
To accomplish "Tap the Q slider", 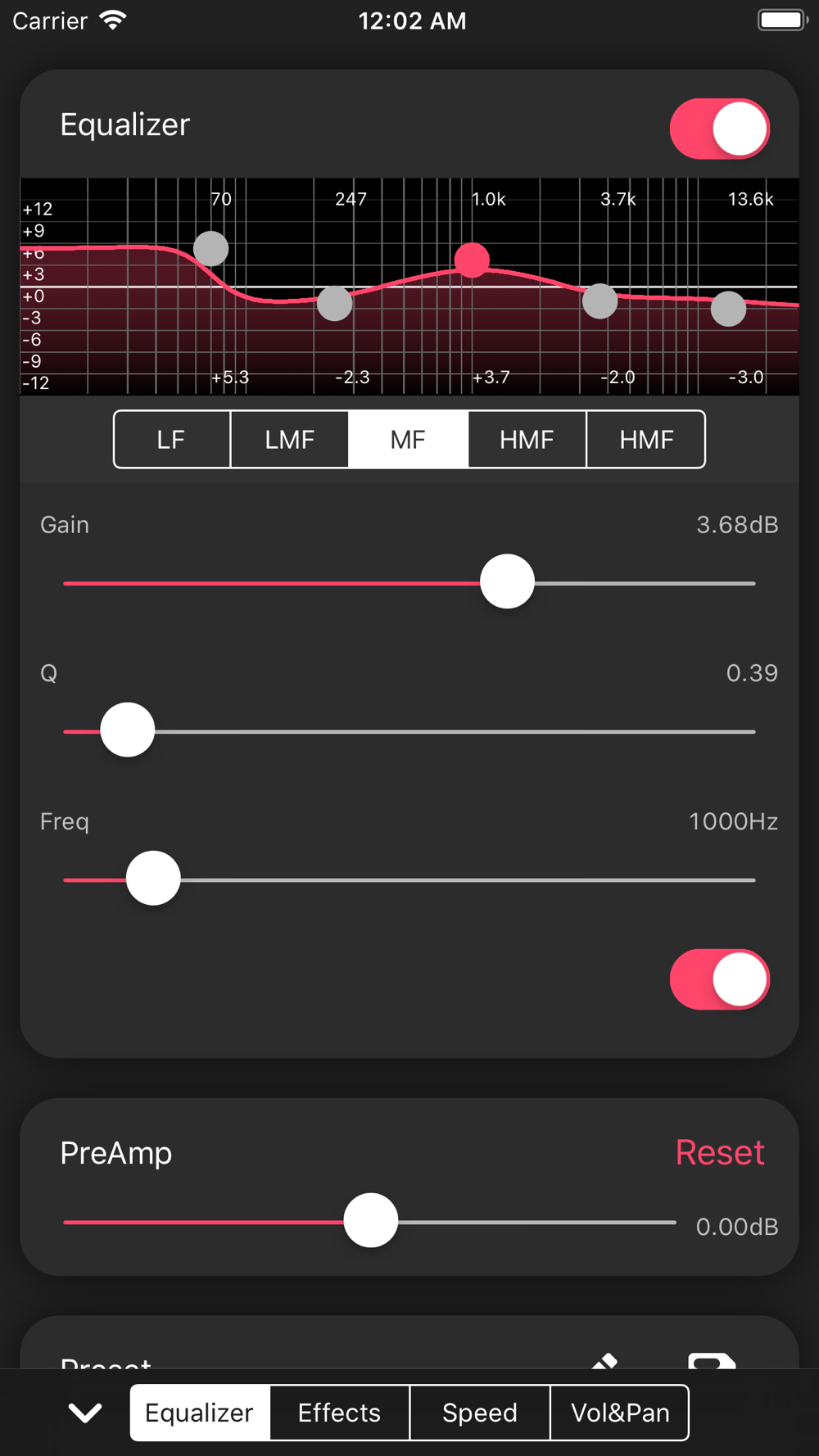I will pos(409,730).
